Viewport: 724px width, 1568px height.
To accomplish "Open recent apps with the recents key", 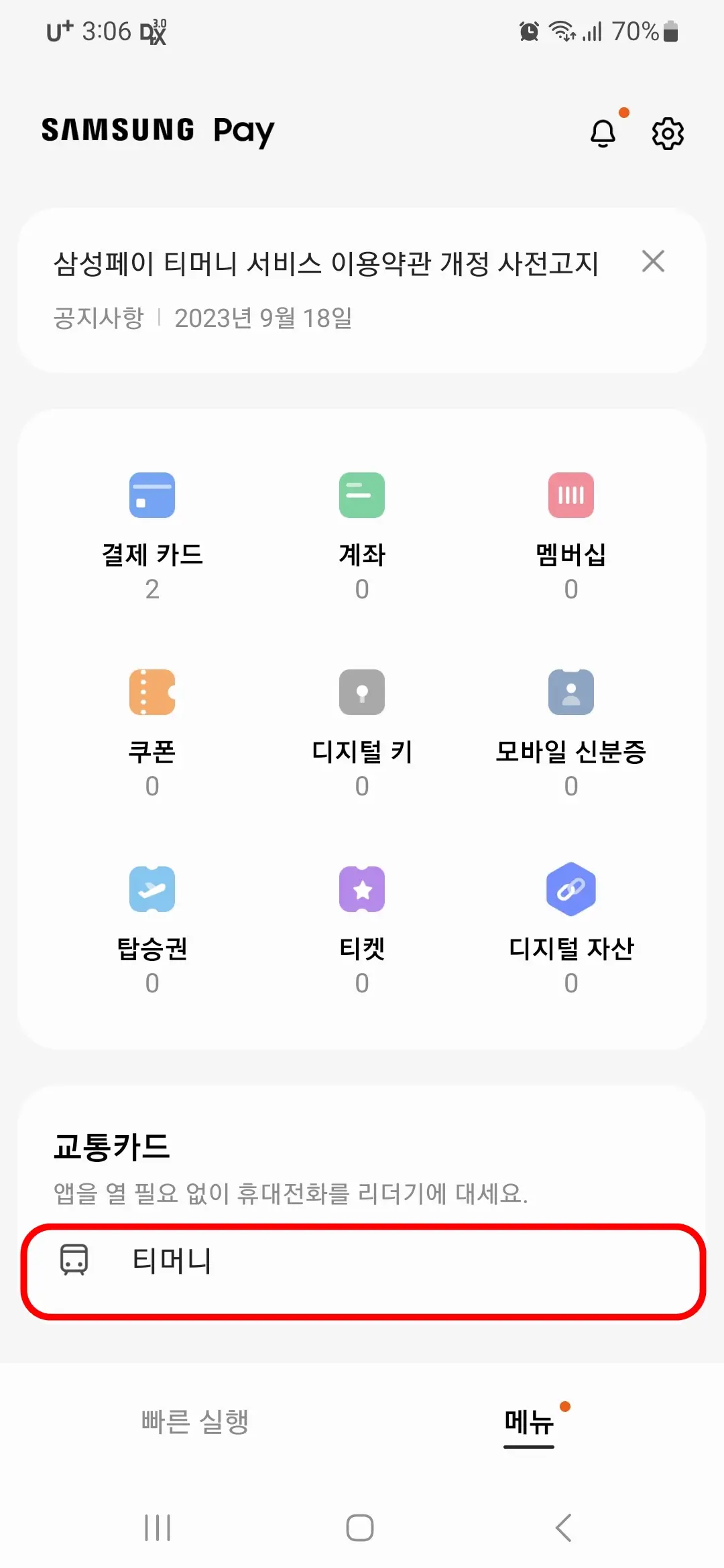I will click(x=156, y=1528).
